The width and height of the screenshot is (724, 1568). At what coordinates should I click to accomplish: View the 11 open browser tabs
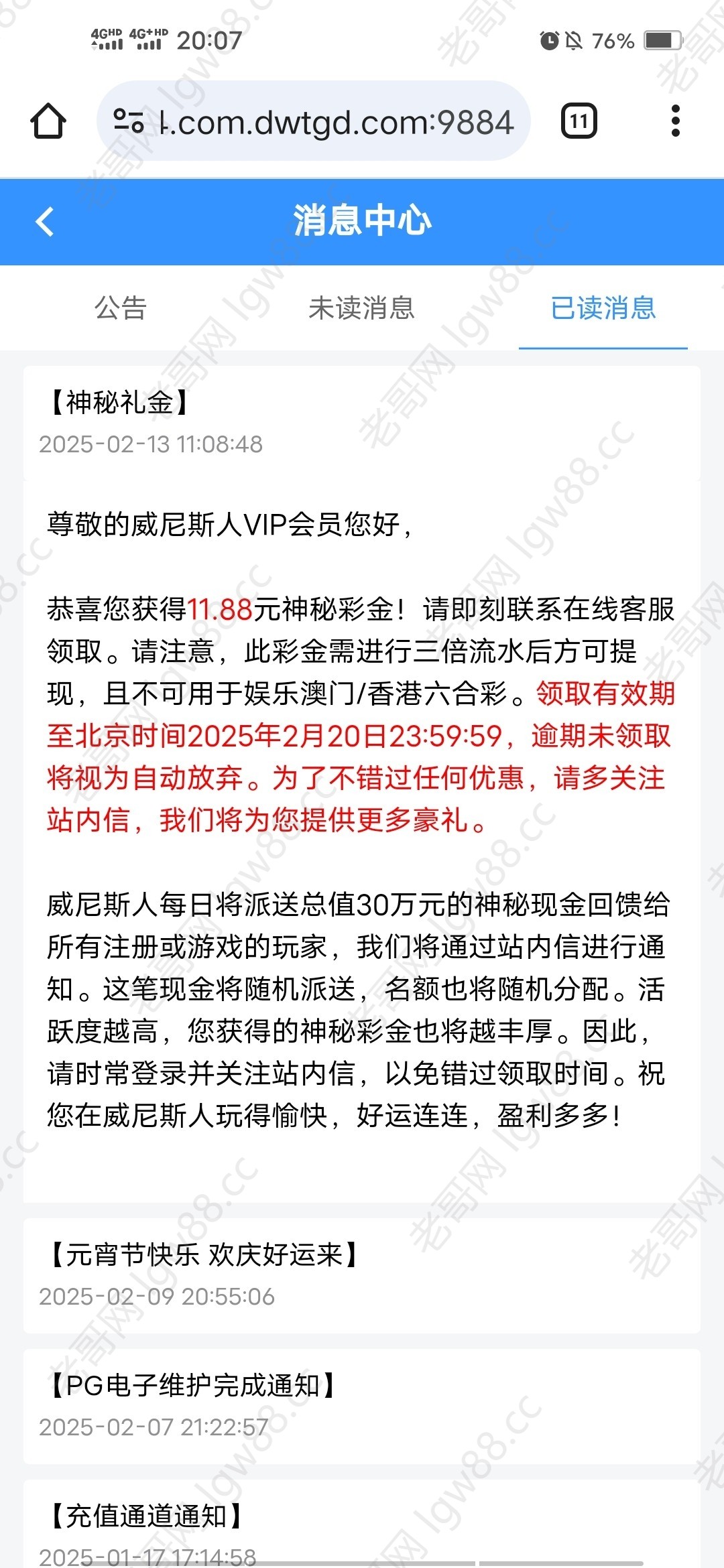[x=579, y=121]
